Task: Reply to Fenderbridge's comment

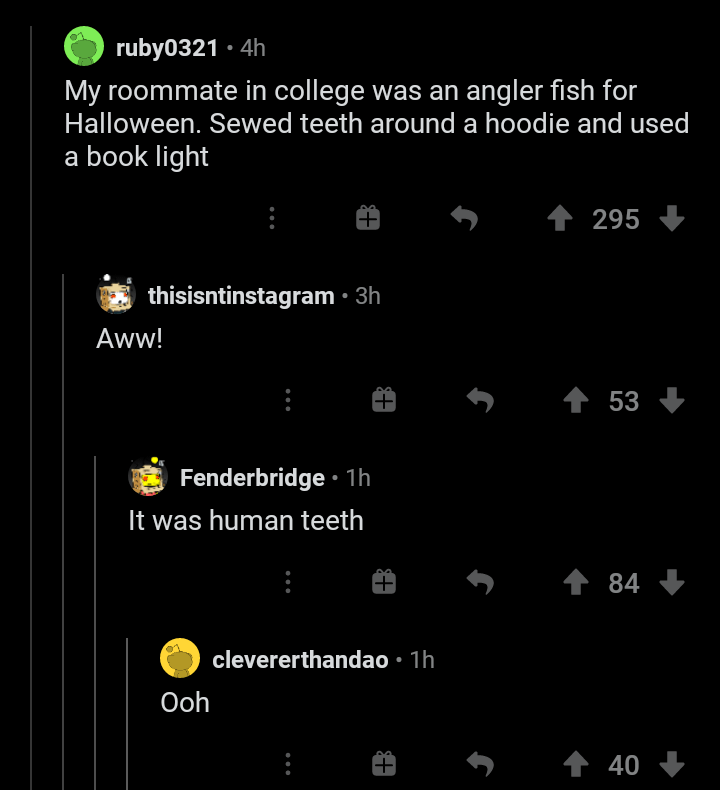Action: click(481, 582)
